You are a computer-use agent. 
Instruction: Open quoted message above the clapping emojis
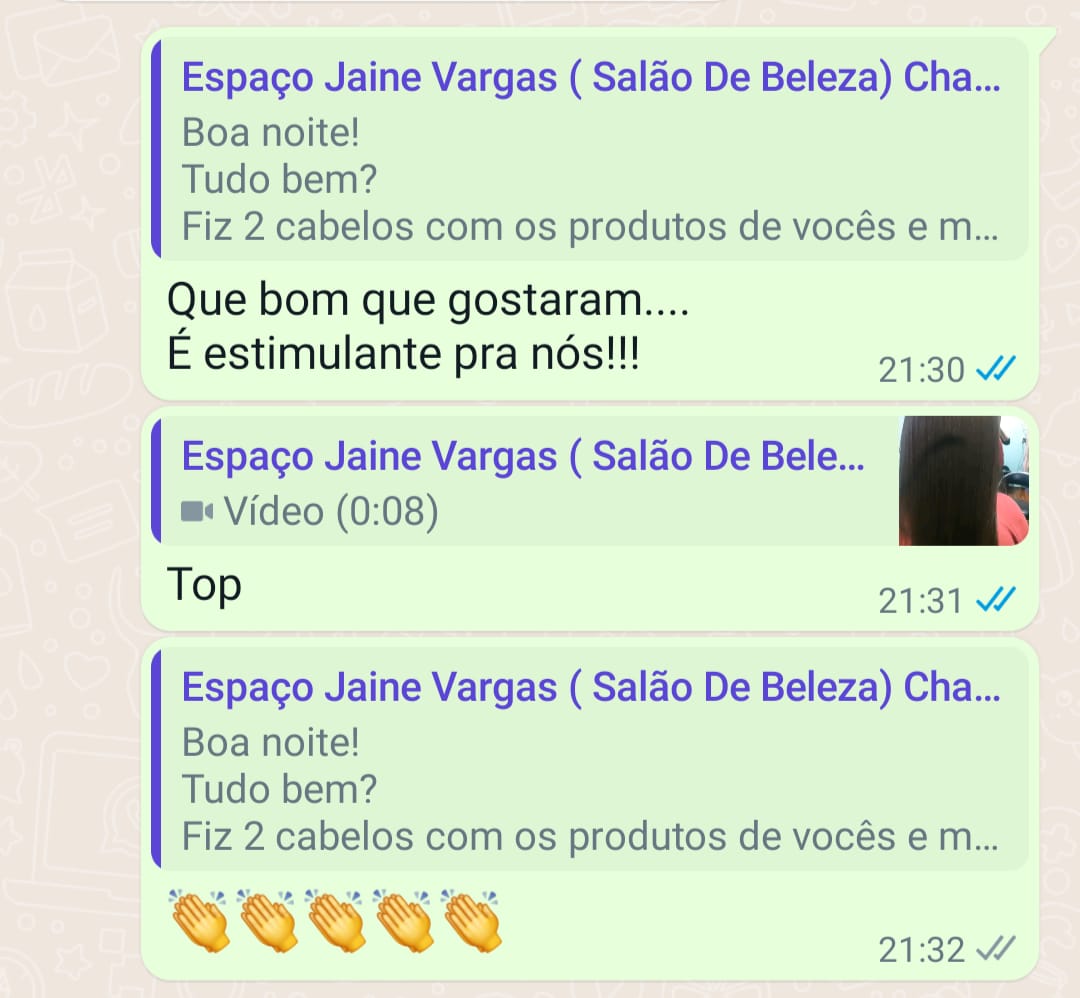tap(590, 760)
